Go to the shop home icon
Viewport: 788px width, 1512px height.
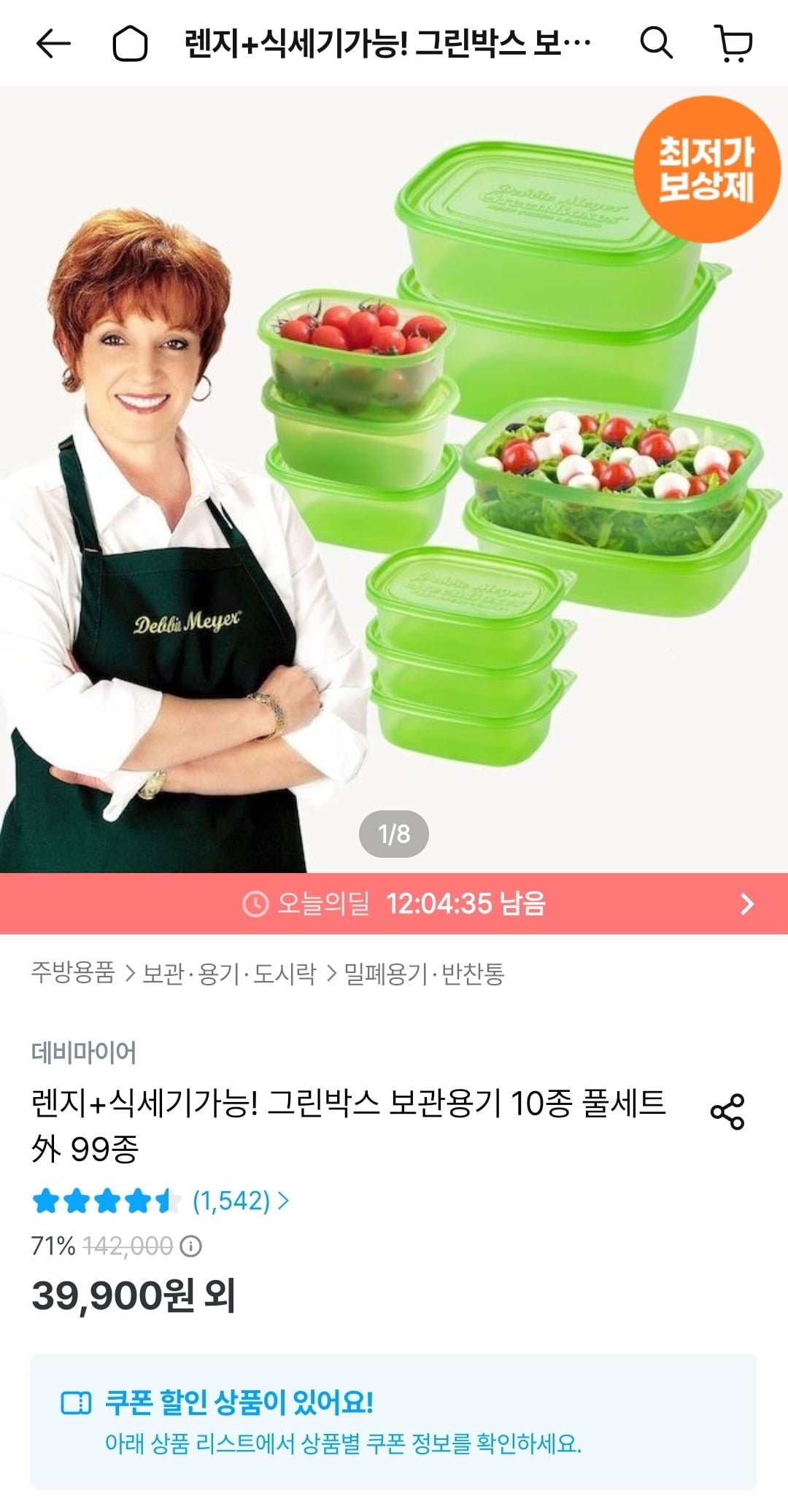[x=130, y=44]
